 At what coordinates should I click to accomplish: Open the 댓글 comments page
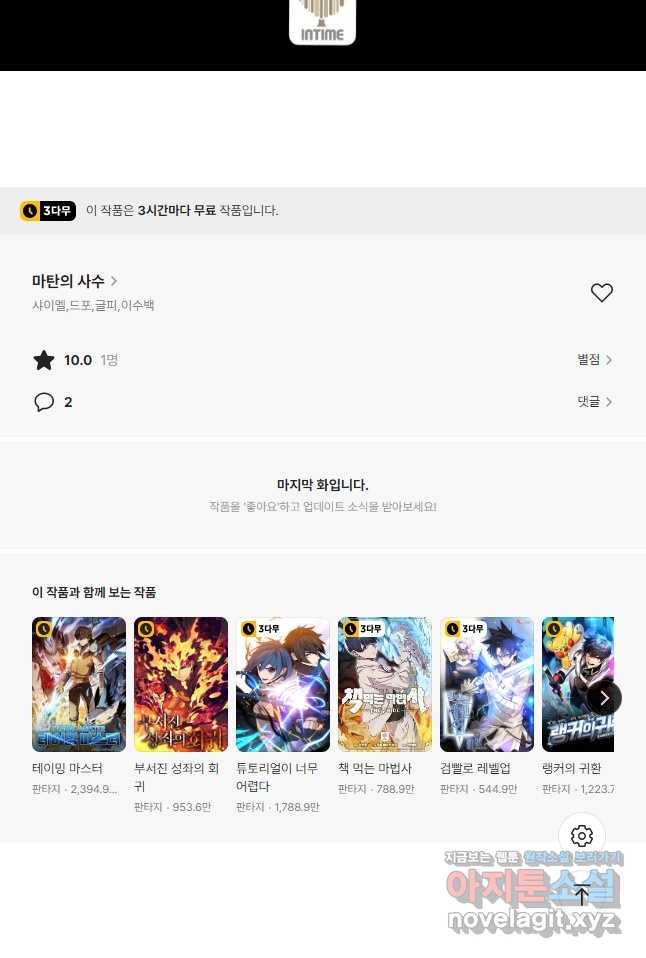click(x=594, y=402)
